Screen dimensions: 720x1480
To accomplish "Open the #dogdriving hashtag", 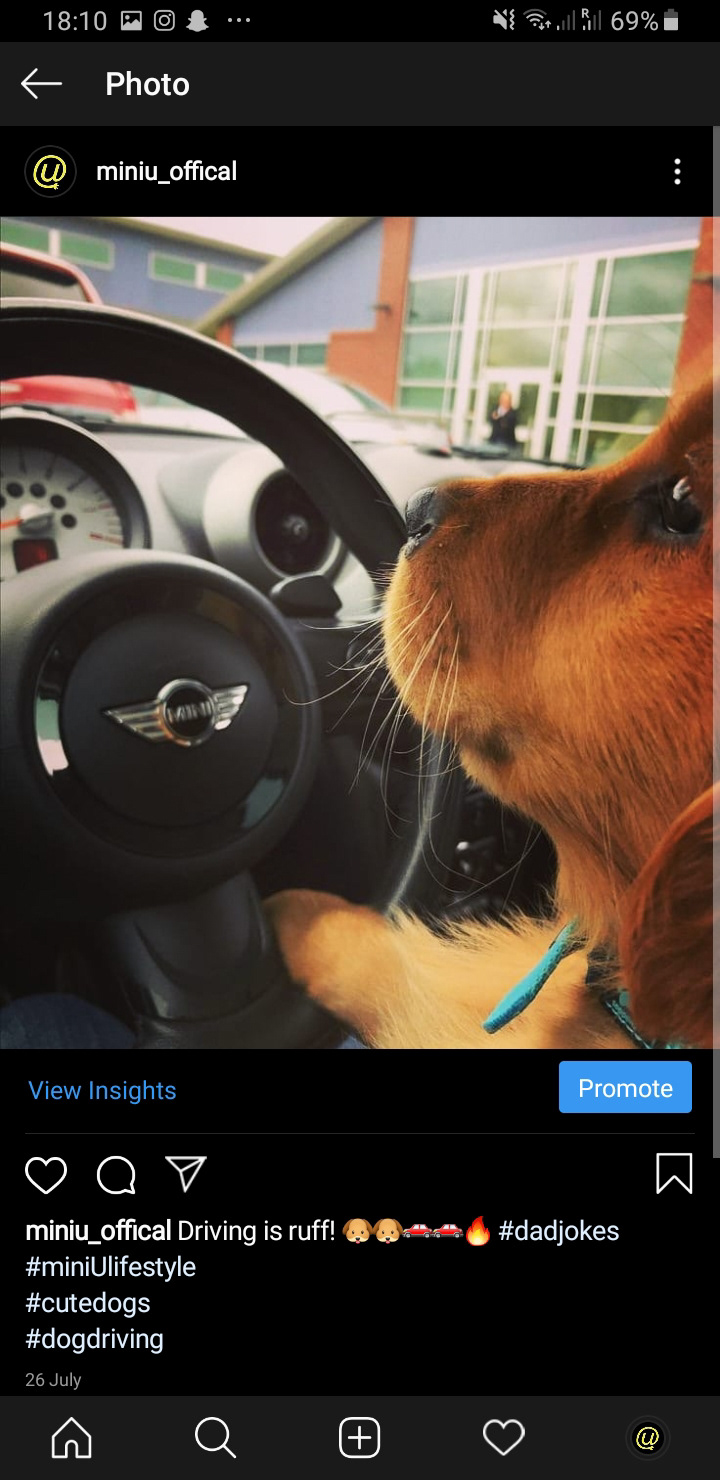I will 94,1339.
